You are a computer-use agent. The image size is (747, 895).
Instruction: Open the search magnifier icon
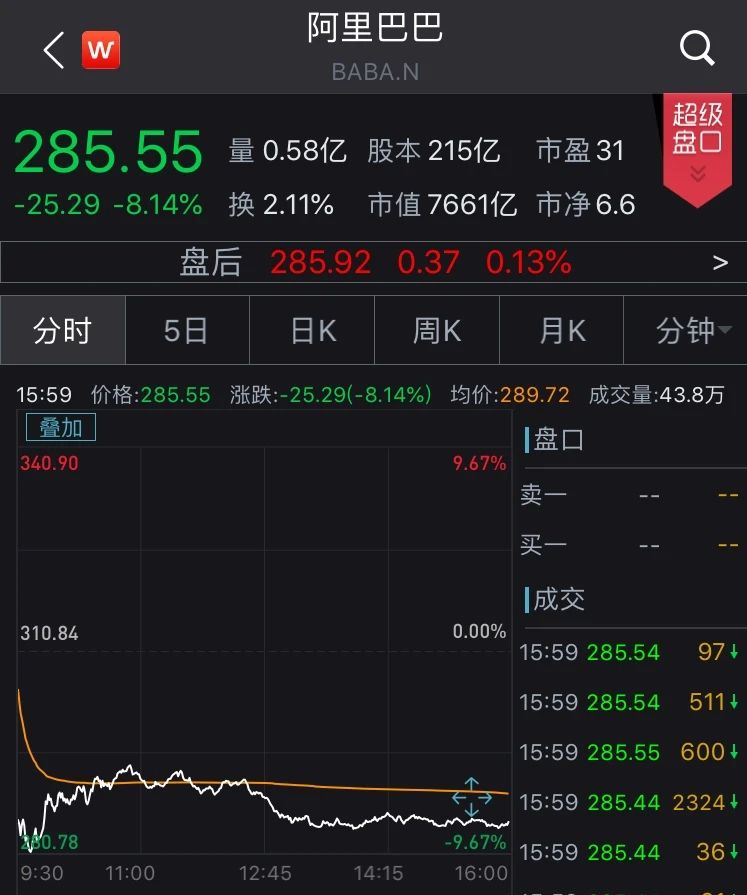click(696, 47)
